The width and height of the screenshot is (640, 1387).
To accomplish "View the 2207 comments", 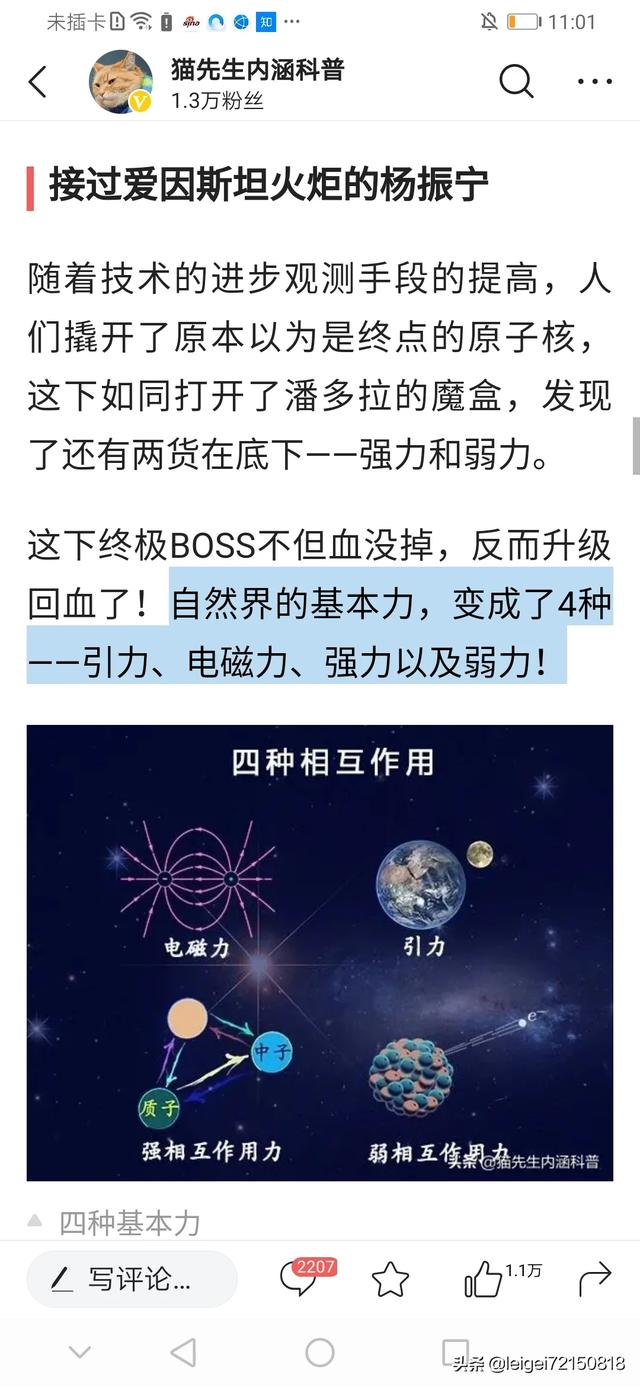I will pyautogui.click(x=299, y=1277).
